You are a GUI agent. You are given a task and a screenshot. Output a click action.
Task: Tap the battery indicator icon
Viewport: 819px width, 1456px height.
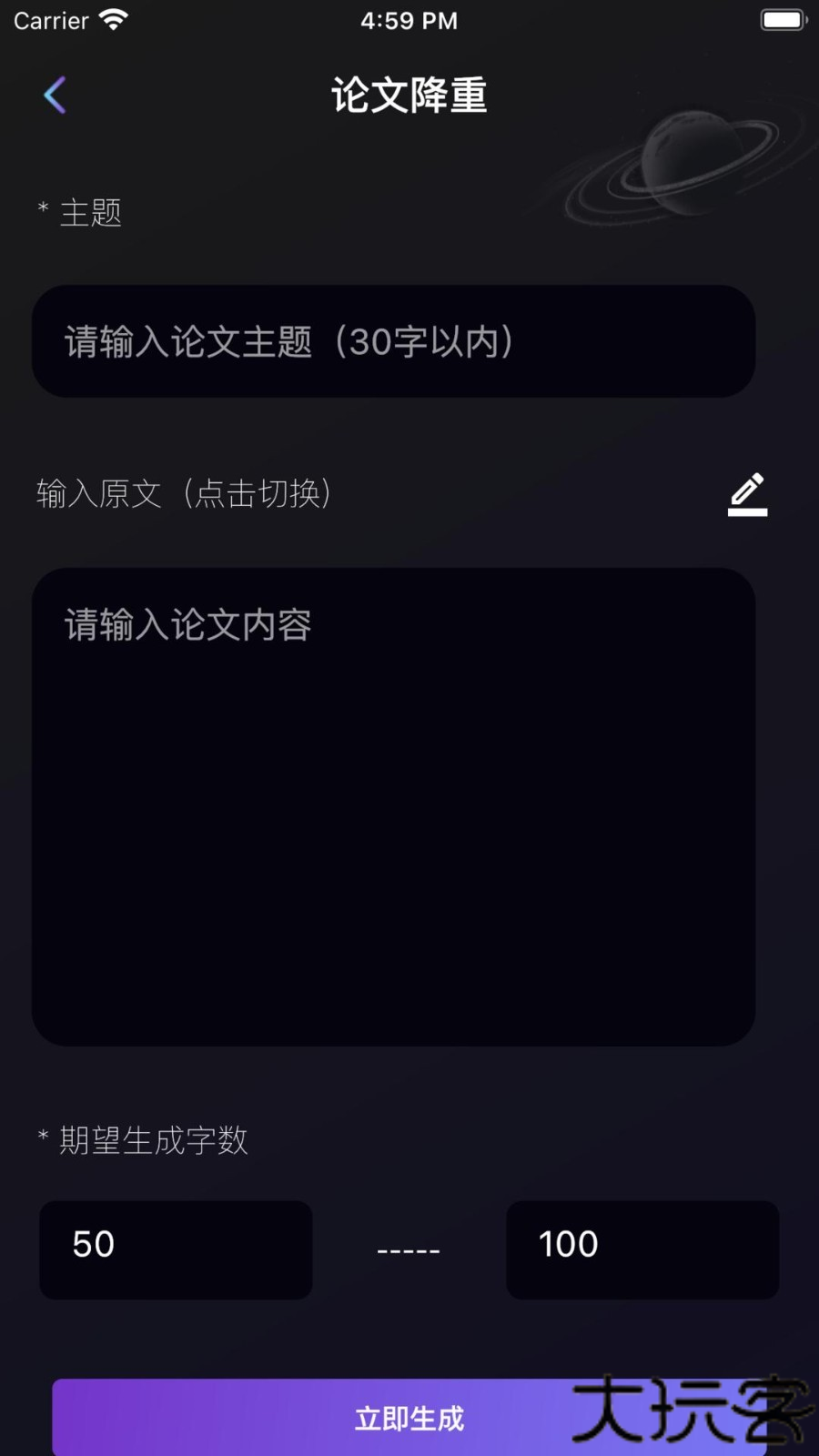point(781,18)
